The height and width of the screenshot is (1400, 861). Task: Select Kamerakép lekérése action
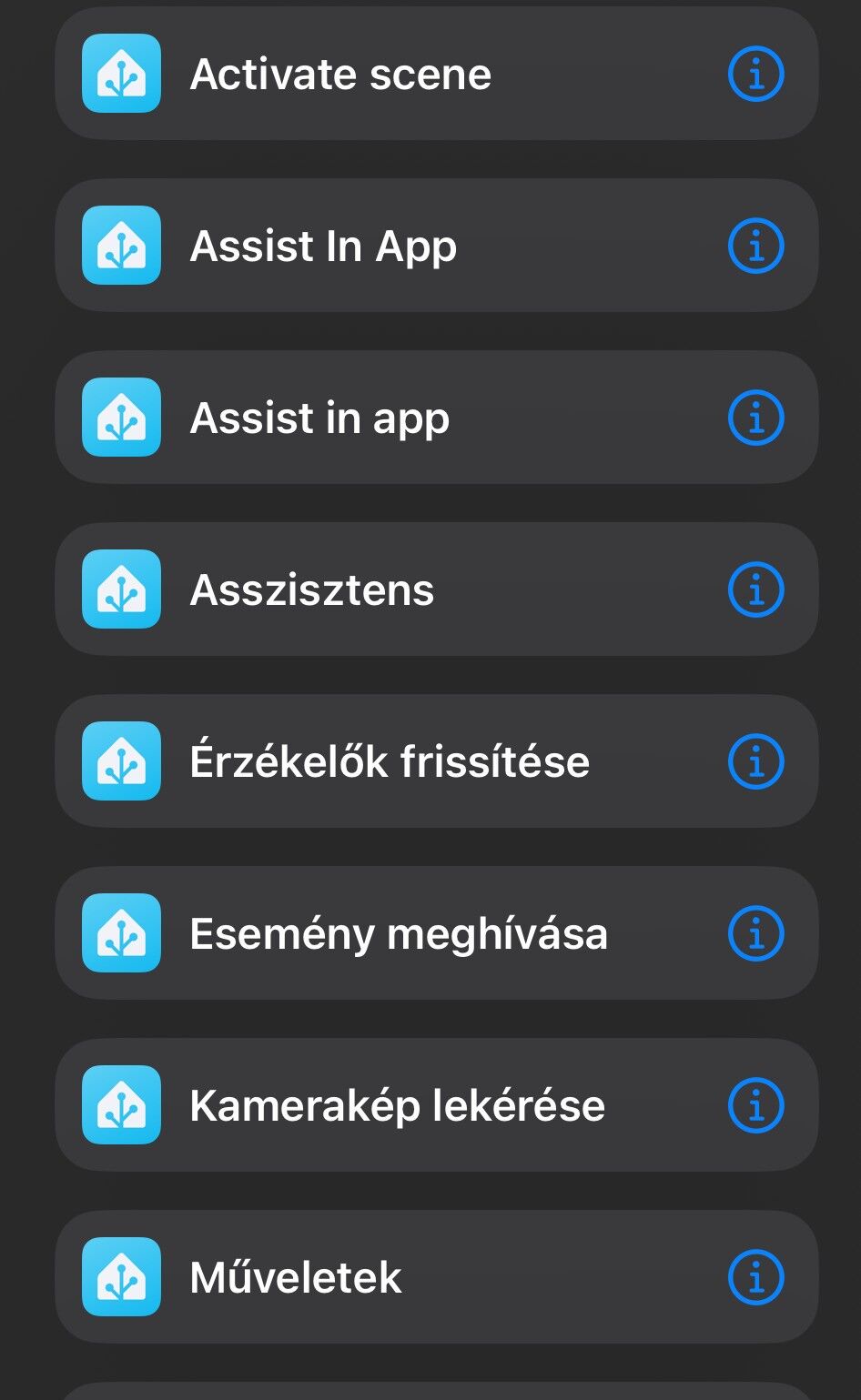pyautogui.click(x=397, y=1106)
